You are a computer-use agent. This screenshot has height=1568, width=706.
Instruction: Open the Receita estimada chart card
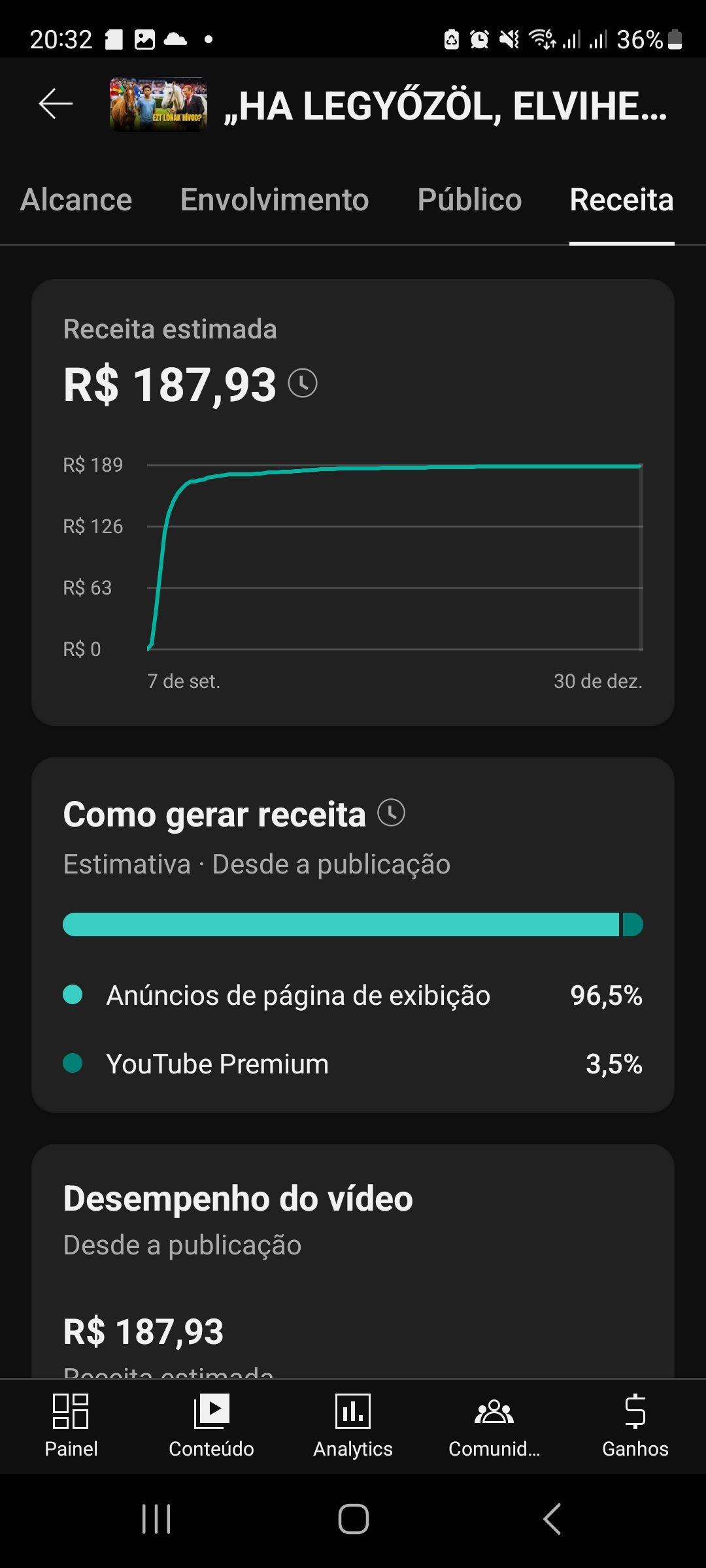pos(353,555)
